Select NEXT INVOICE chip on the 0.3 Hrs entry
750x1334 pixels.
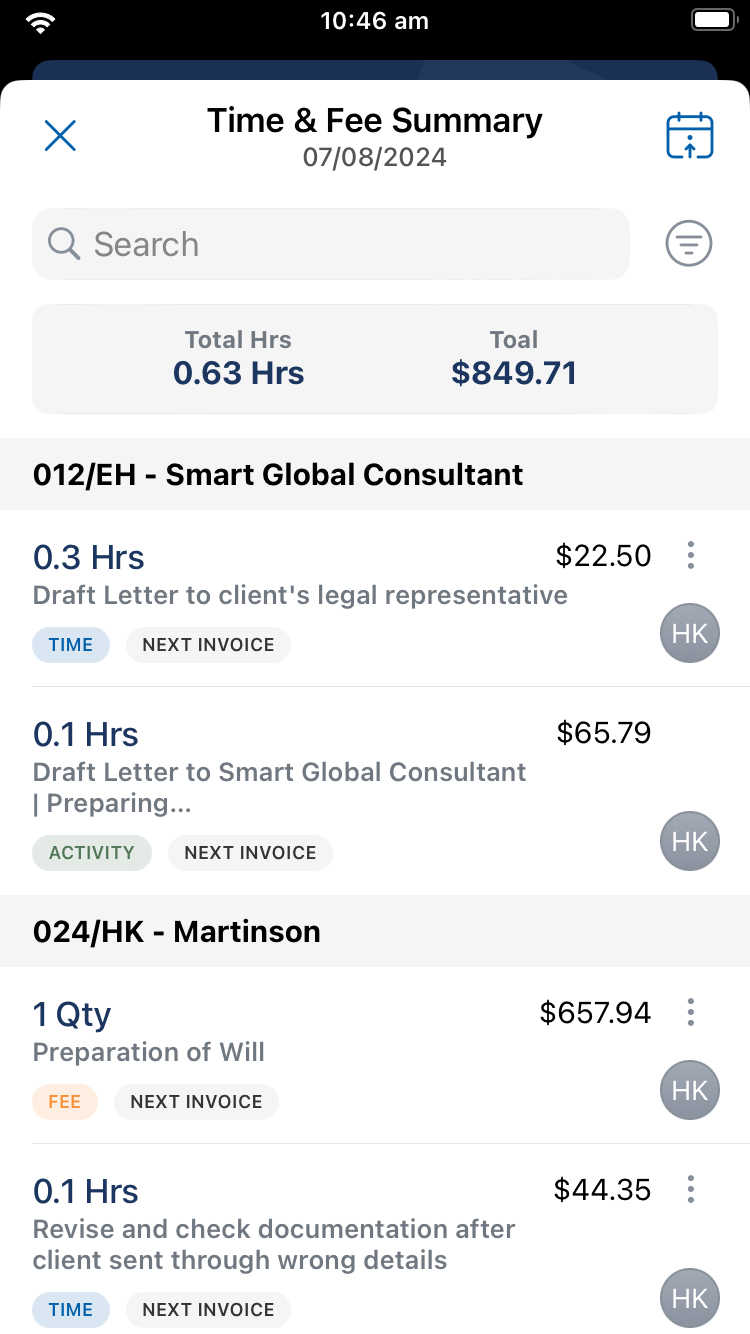pyautogui.click(x=208, y=645)
